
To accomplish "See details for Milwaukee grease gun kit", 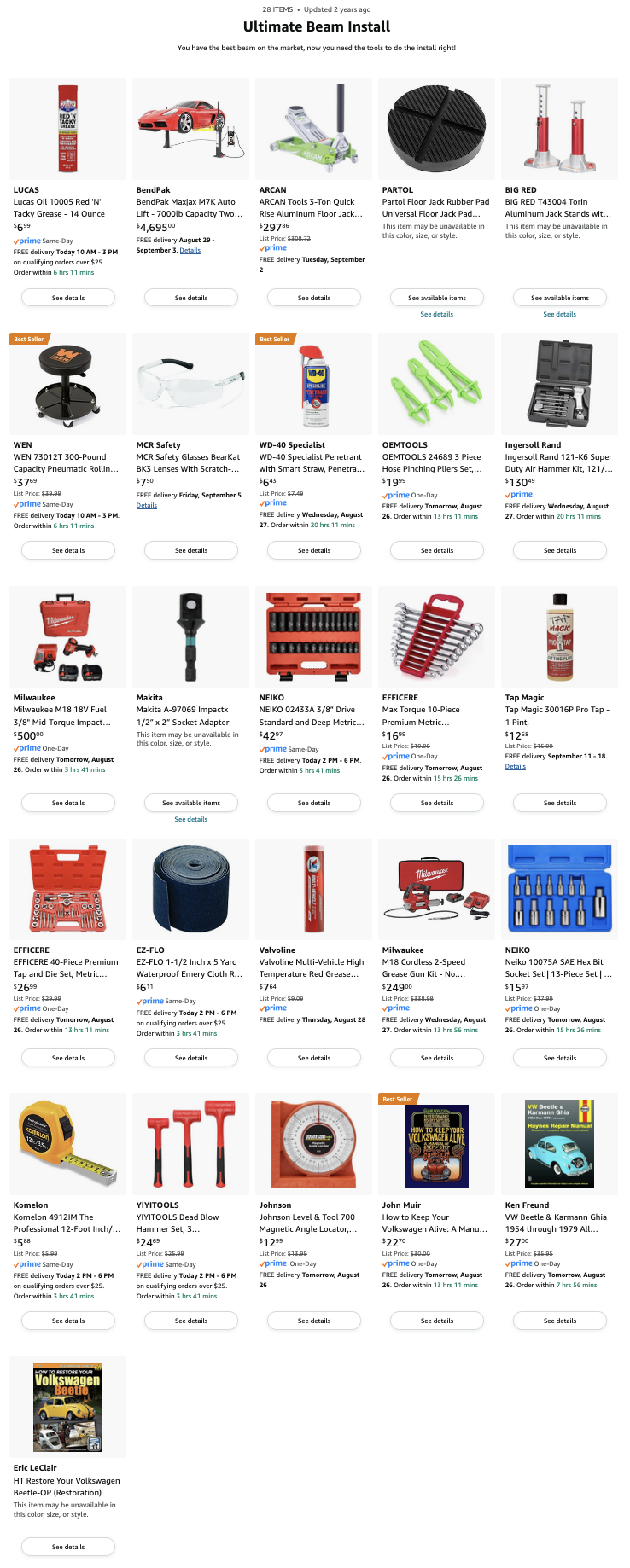I will click(437, 1058).
